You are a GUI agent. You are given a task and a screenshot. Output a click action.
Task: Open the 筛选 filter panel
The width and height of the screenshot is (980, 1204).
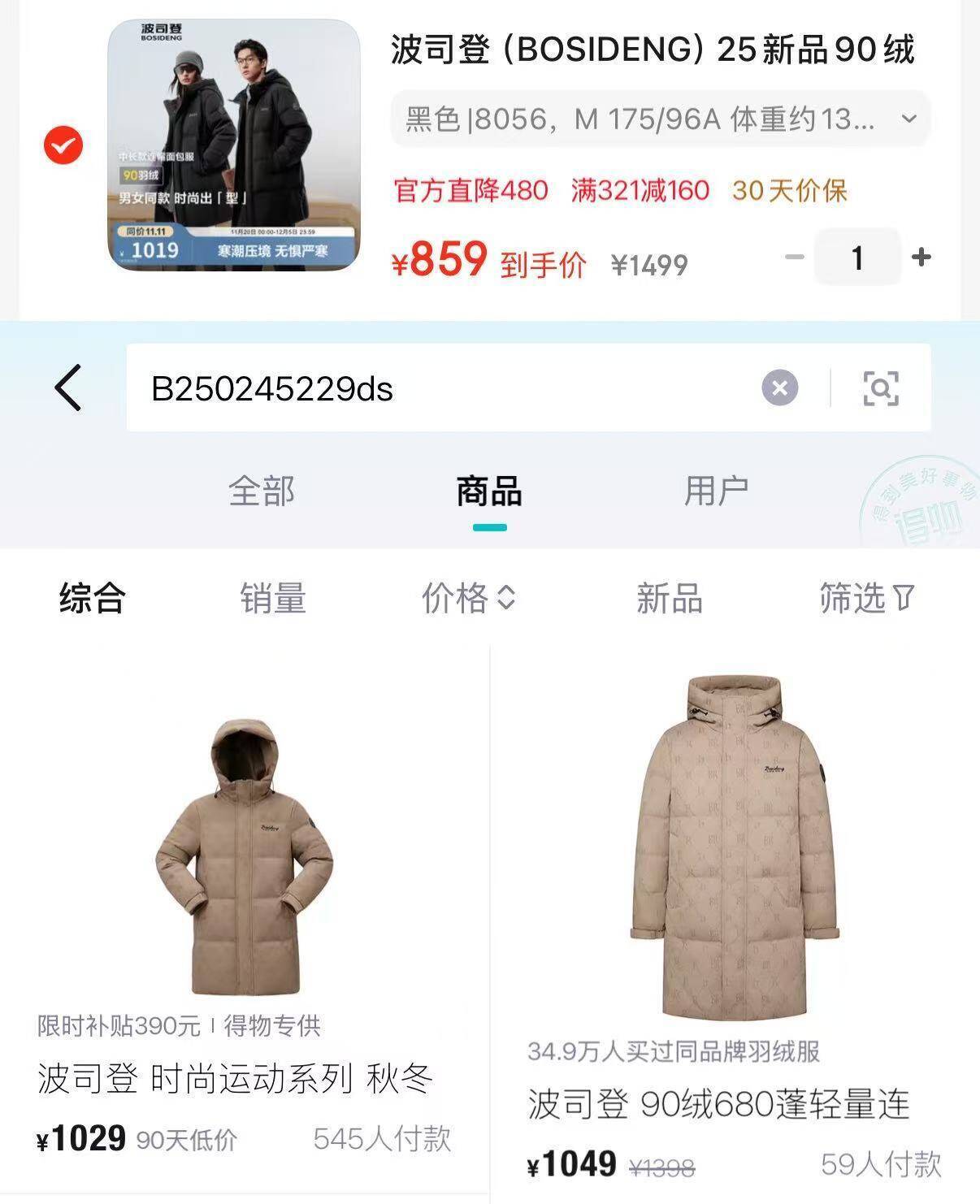pyautogui.click(x=867, y=598)
